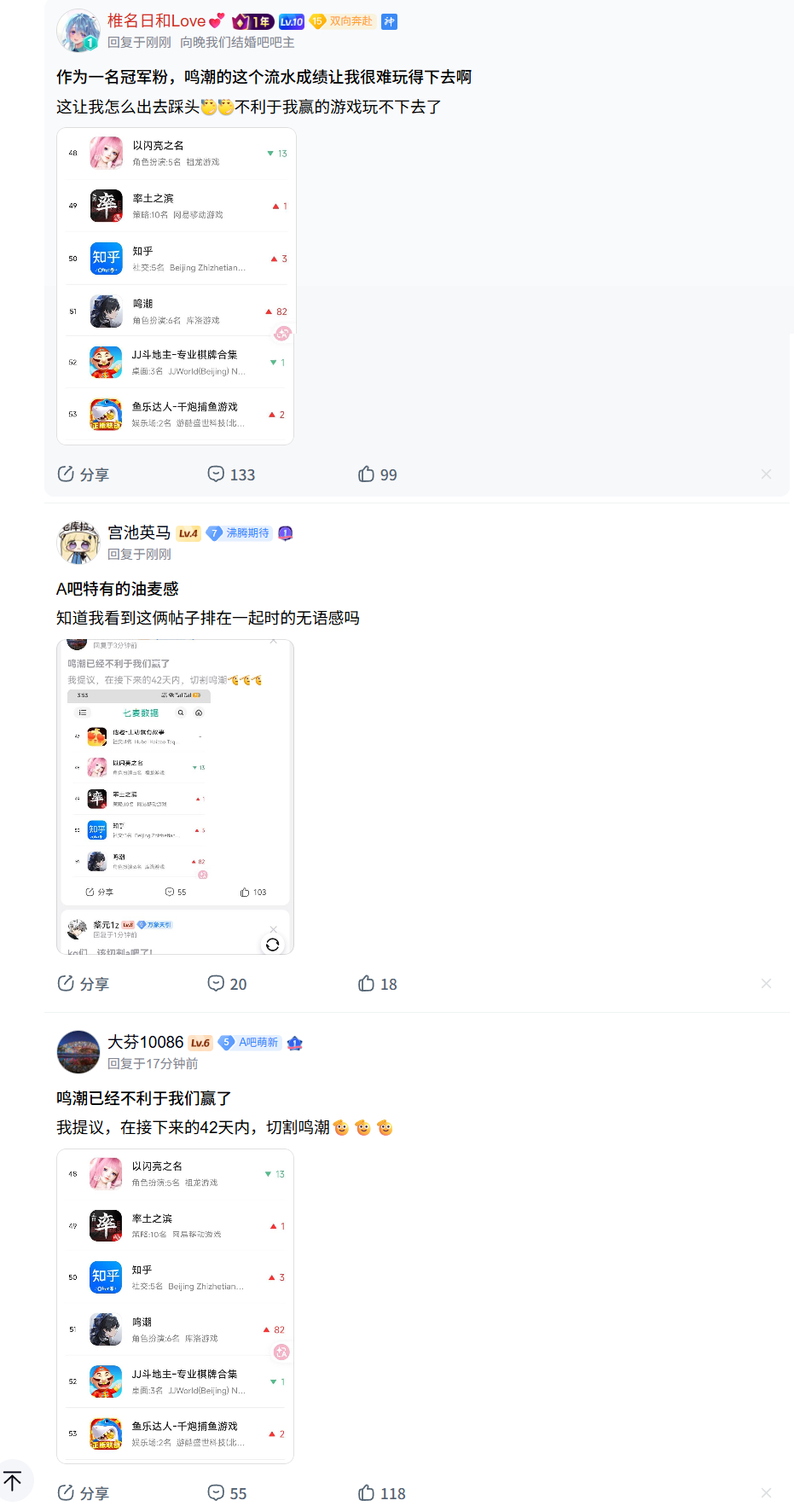The width and height of the screenshot is (794, 1512).
Task: Dismiss 宫池英马's post with the X
Action: [x=766, y=984]
